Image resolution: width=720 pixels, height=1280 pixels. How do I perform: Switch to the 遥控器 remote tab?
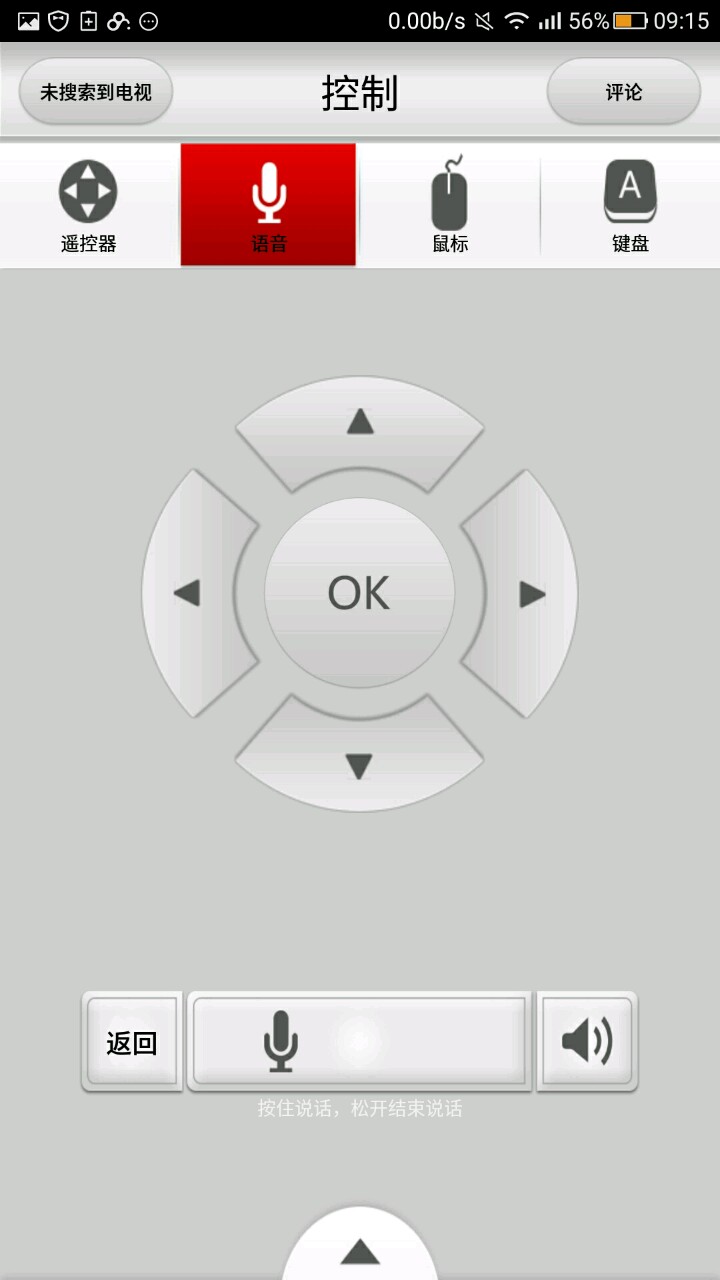pos(89,206)
